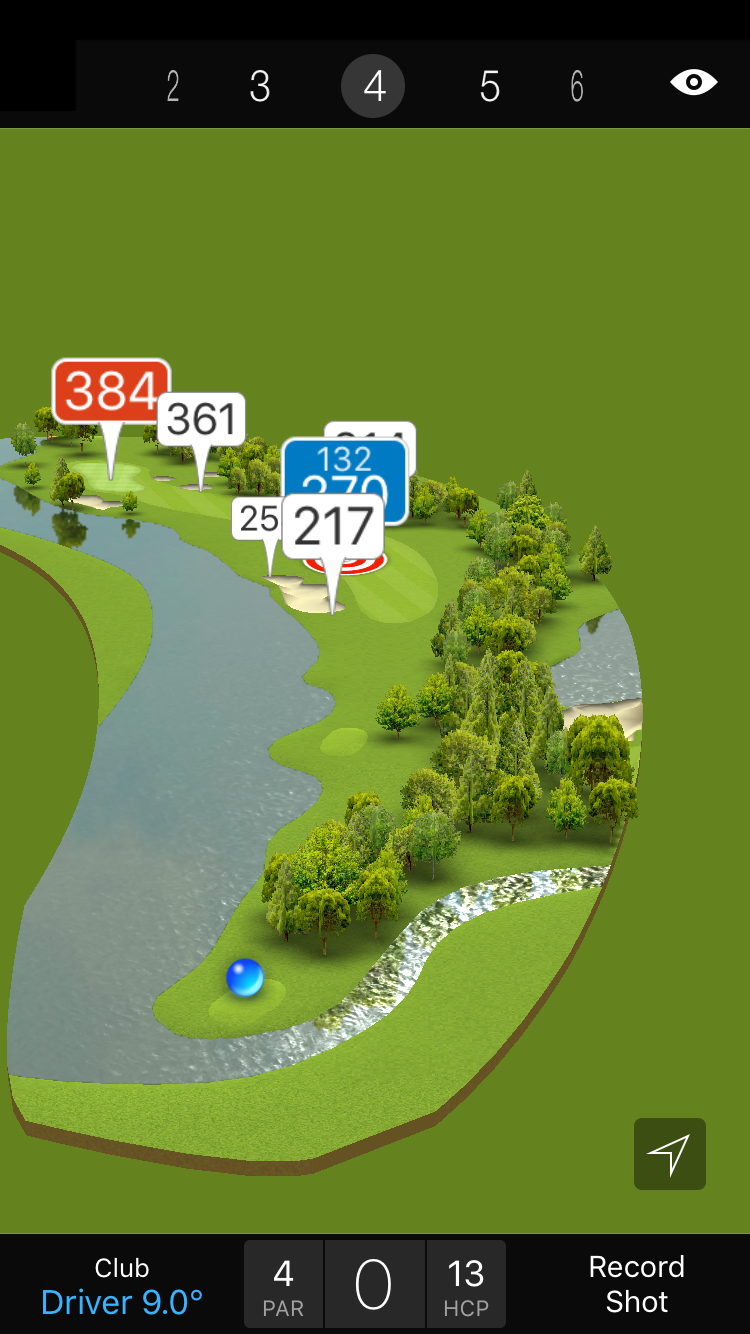Select the red 384 distance marker
Screen dimensions: 750x1334
(111, 391)
